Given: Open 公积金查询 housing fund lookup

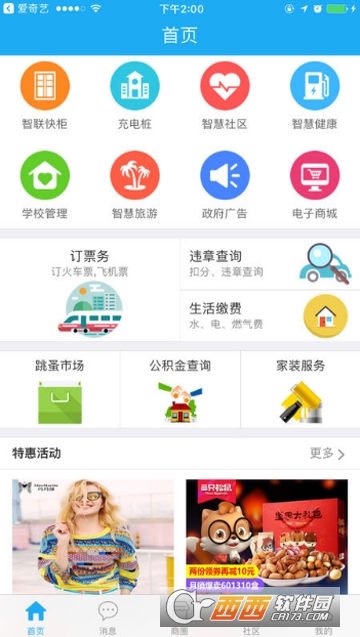Looking at the screenshot, I should (x=180, y=389).
